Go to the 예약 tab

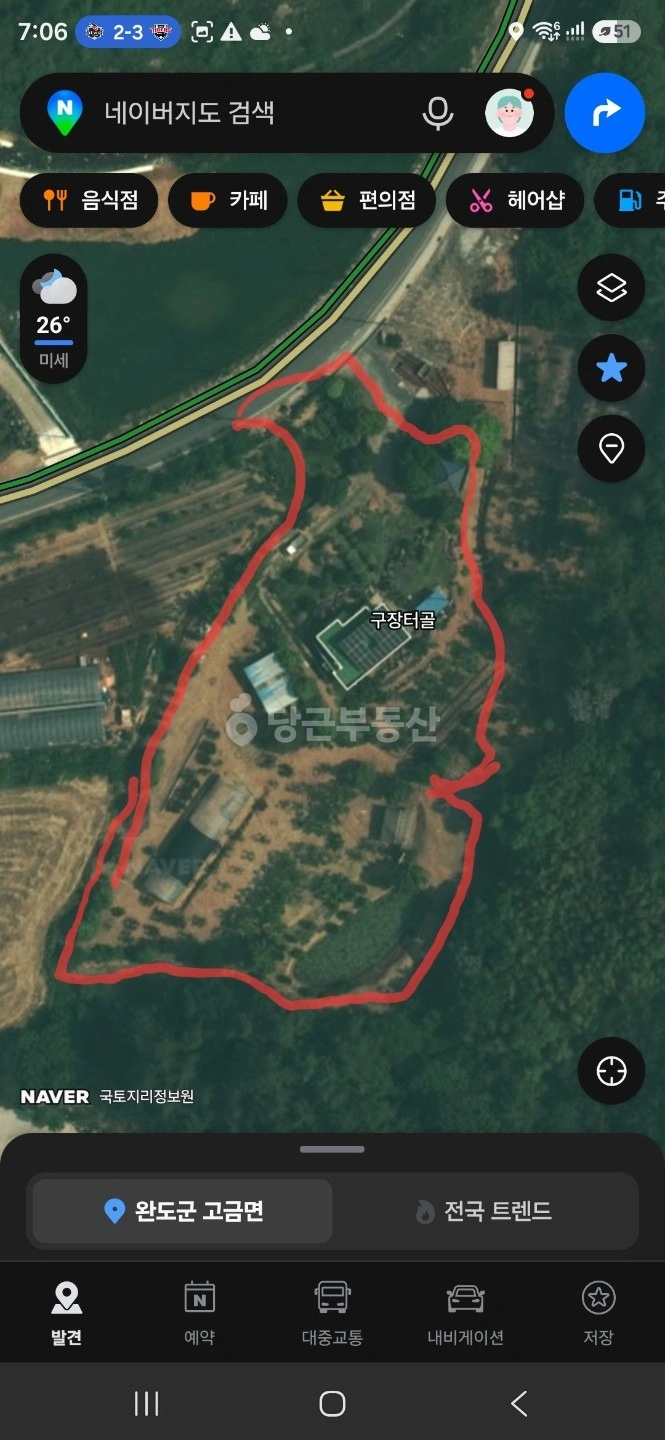tap(200, 1313)
